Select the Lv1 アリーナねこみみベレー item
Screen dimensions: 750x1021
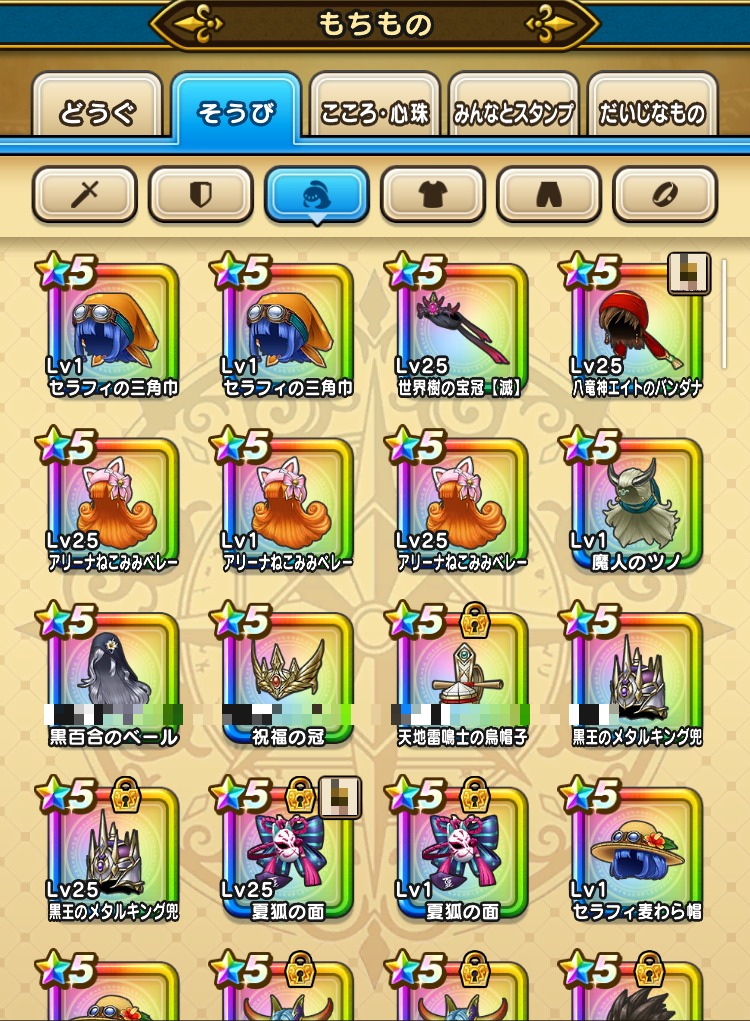coord(288,503)
